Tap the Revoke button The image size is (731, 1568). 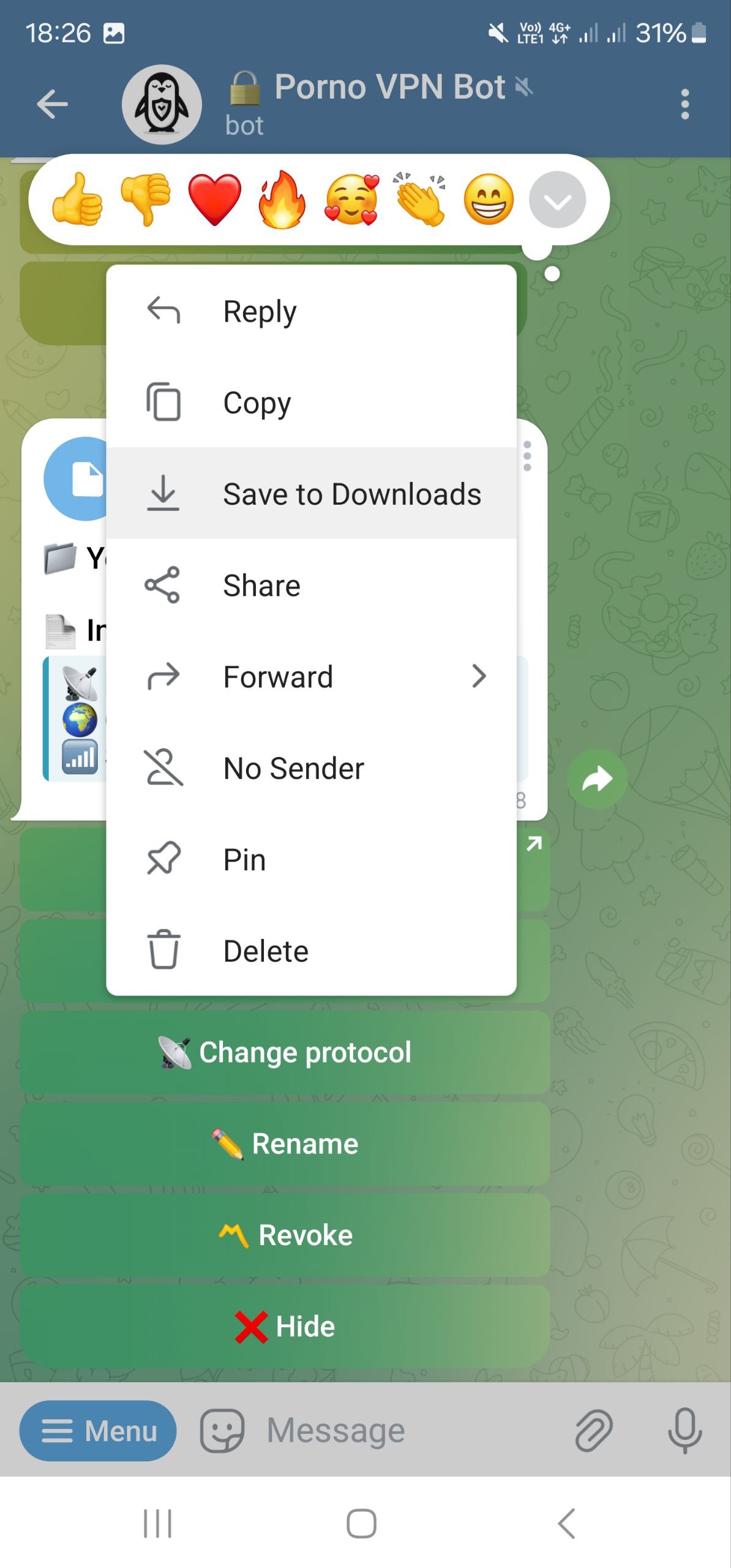pos(285,1235)
